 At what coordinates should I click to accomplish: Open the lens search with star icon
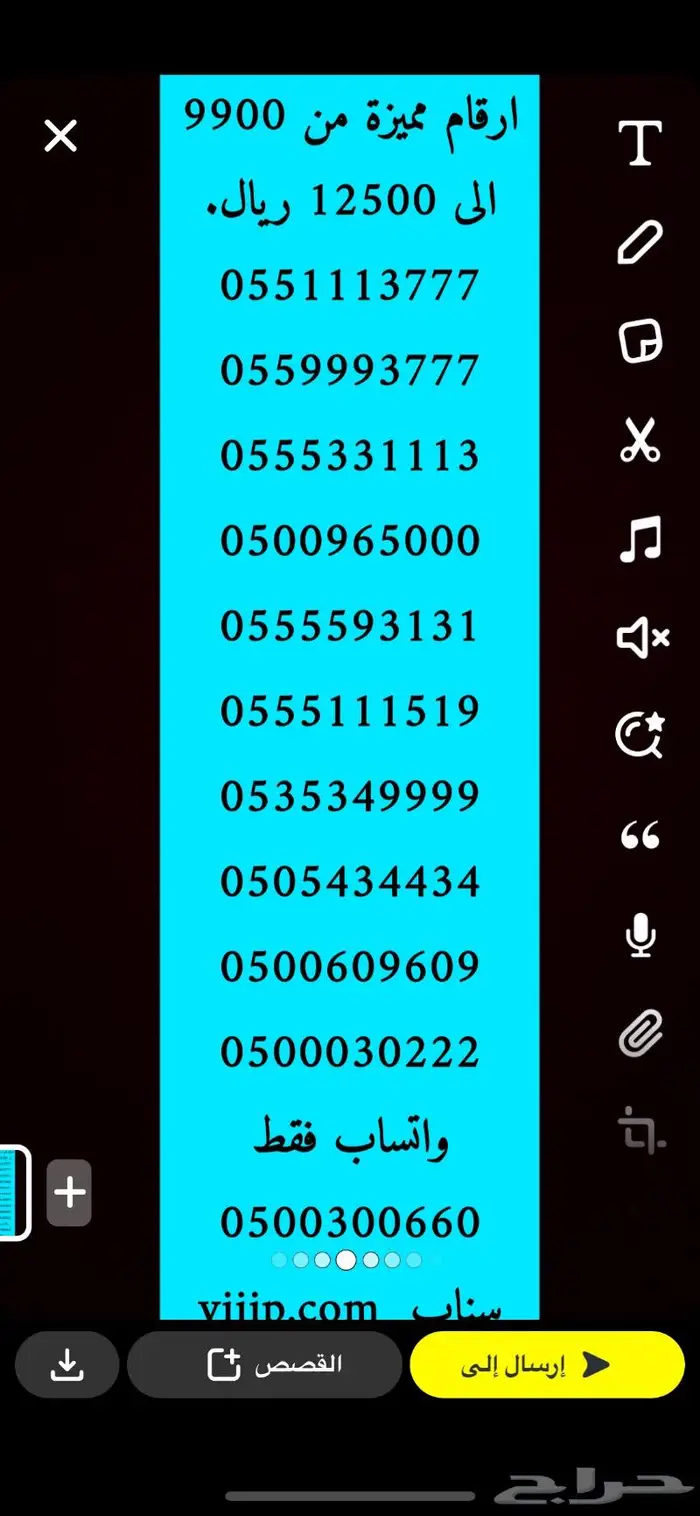[640, 736]
